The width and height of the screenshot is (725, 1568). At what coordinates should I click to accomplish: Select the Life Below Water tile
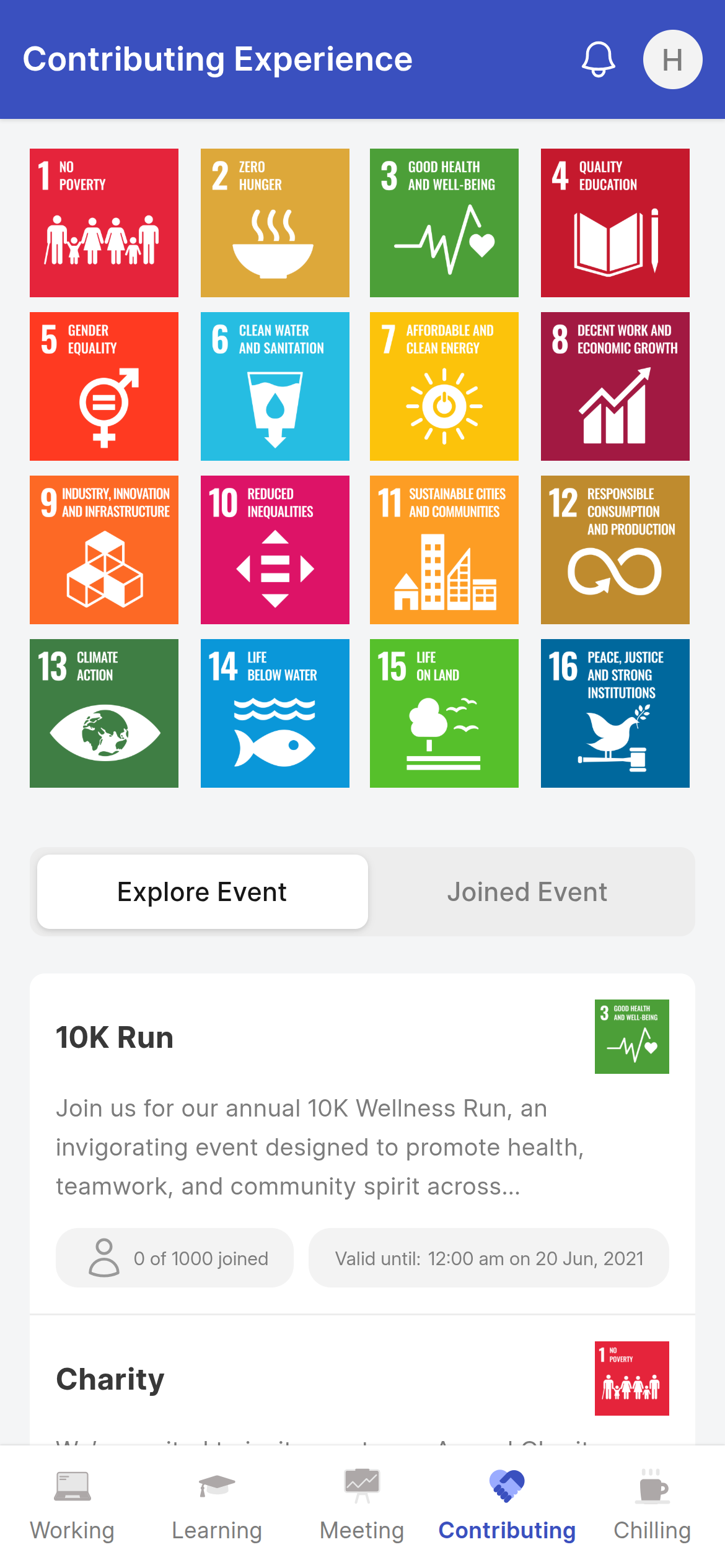(x=275, y=713)
